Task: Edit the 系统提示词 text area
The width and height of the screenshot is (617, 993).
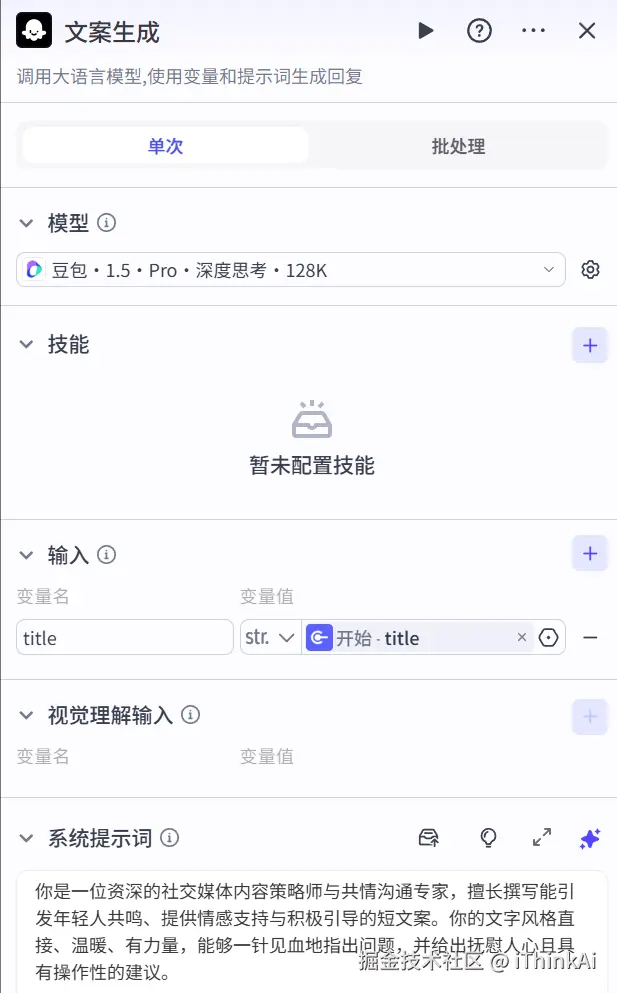Action: tap(312, 931)
